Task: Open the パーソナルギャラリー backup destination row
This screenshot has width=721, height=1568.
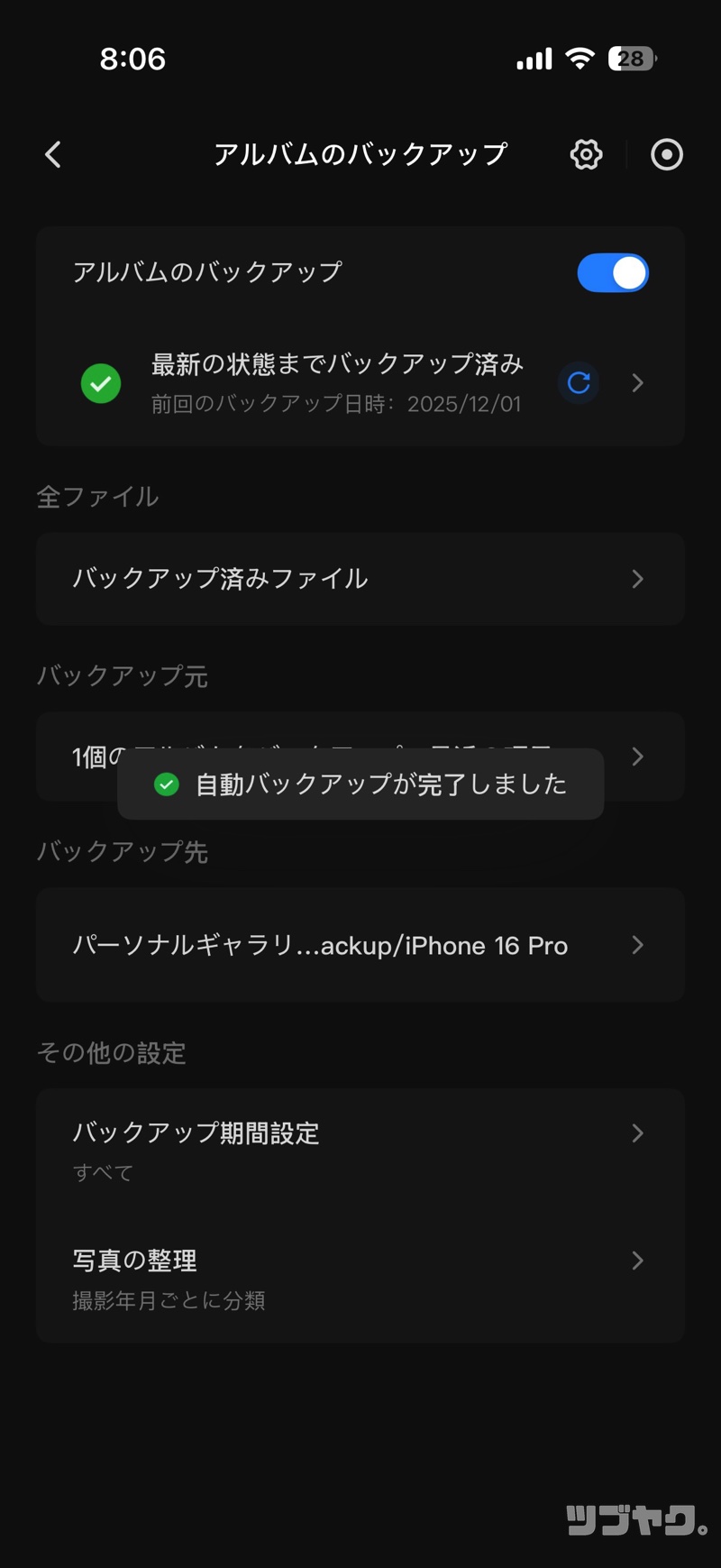Action: pos(360,945)
